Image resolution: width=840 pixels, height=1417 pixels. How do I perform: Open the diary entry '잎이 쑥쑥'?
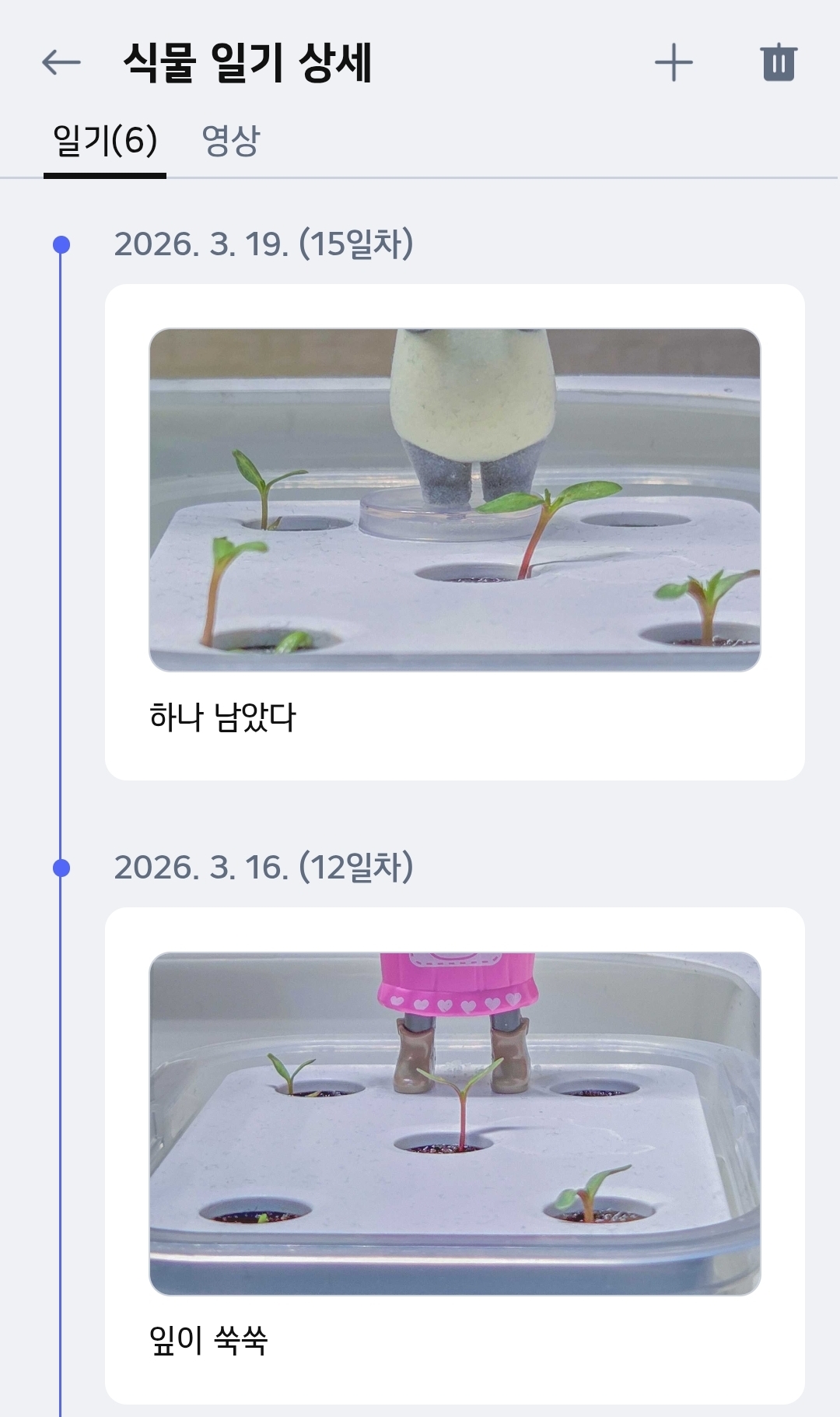pos(455,1156)
